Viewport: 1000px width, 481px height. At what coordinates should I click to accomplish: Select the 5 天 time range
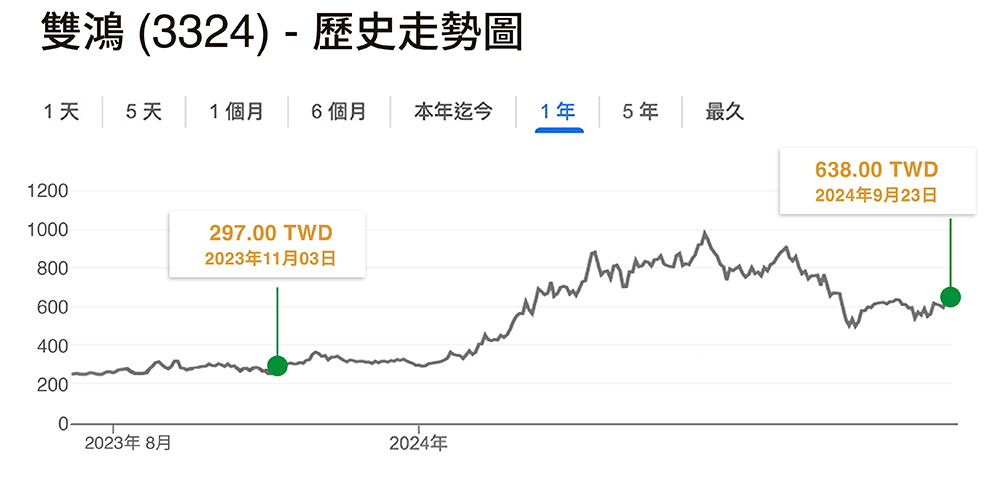(144, 112)
